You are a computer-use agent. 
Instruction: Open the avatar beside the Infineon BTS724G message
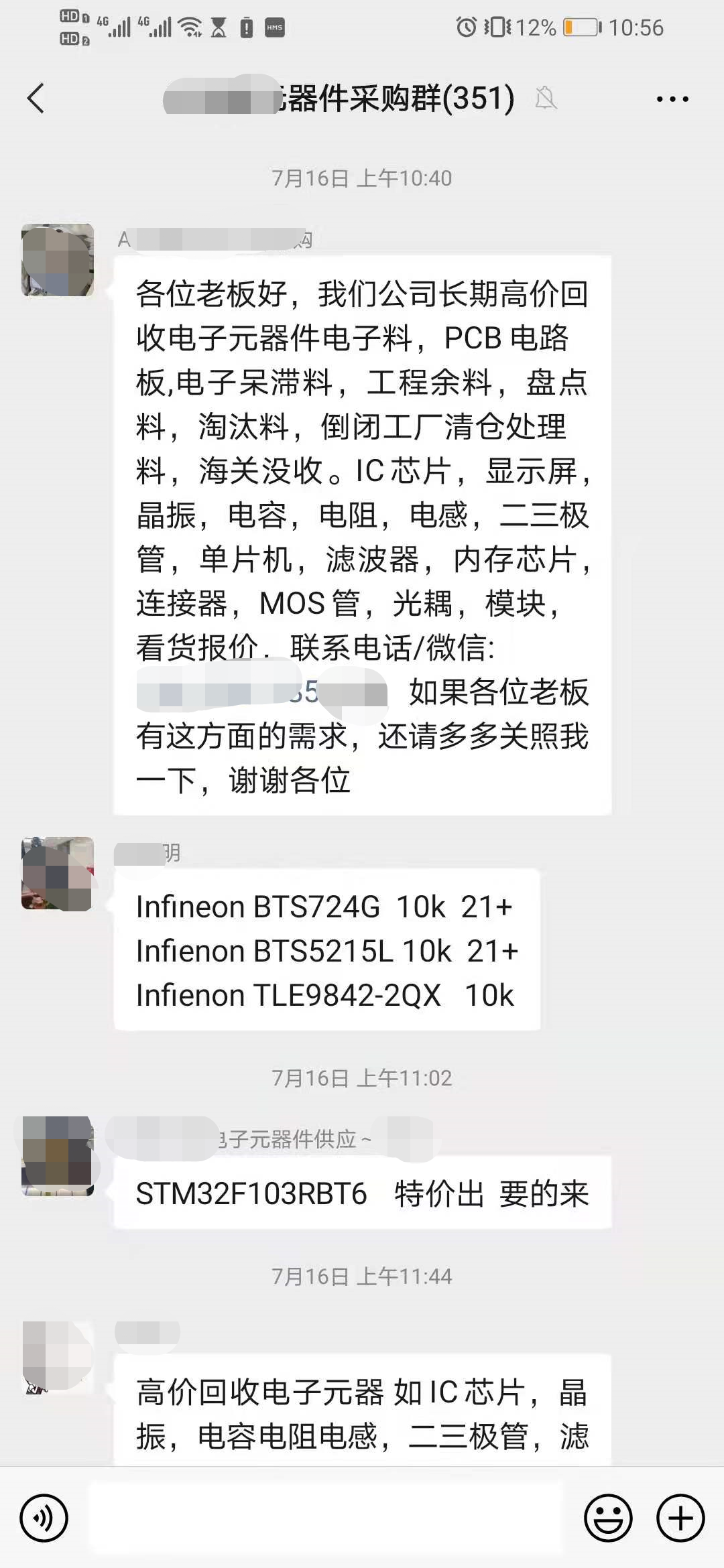(58, 873)
